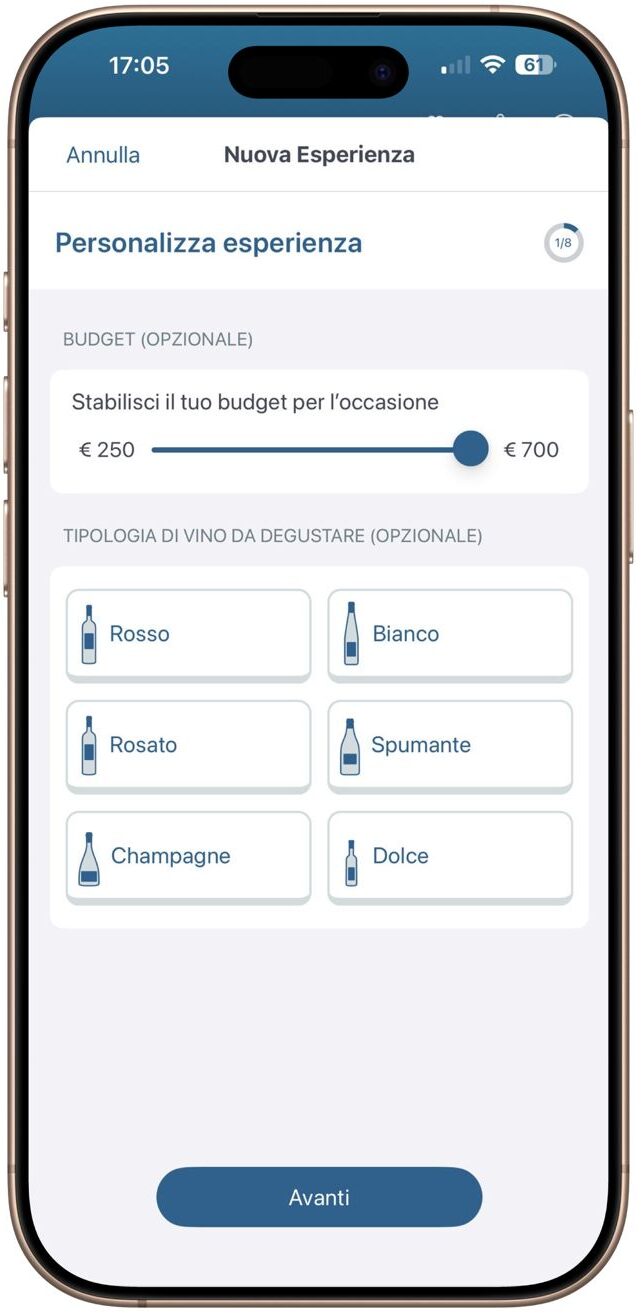This screenshot has height=1315, width=643.
Task: Select the Rosso wine type
Action: click(188, 634)
